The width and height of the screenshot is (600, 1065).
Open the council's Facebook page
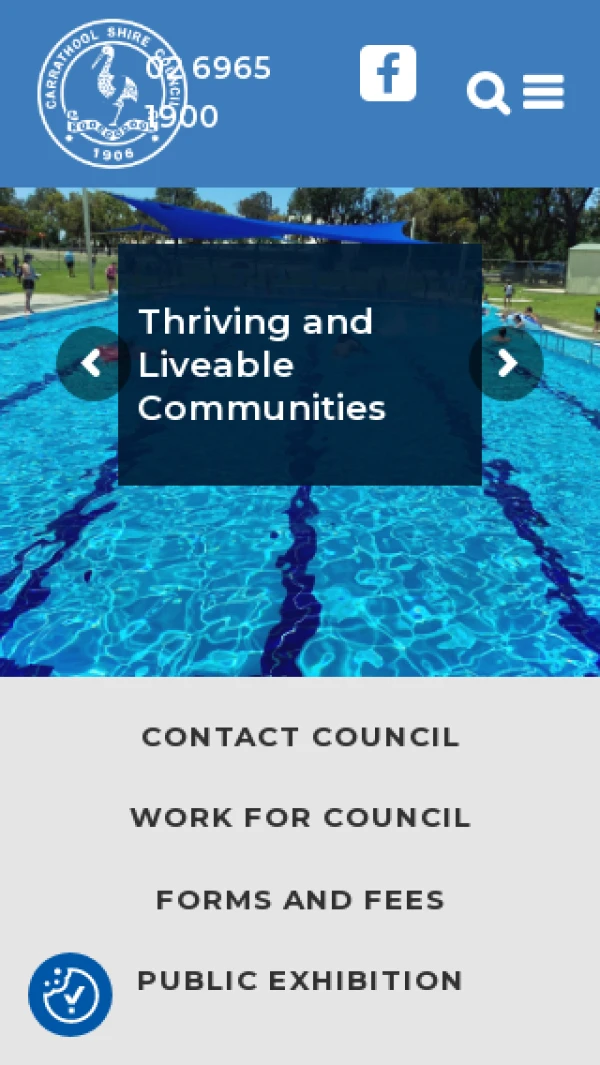[388, 73]
